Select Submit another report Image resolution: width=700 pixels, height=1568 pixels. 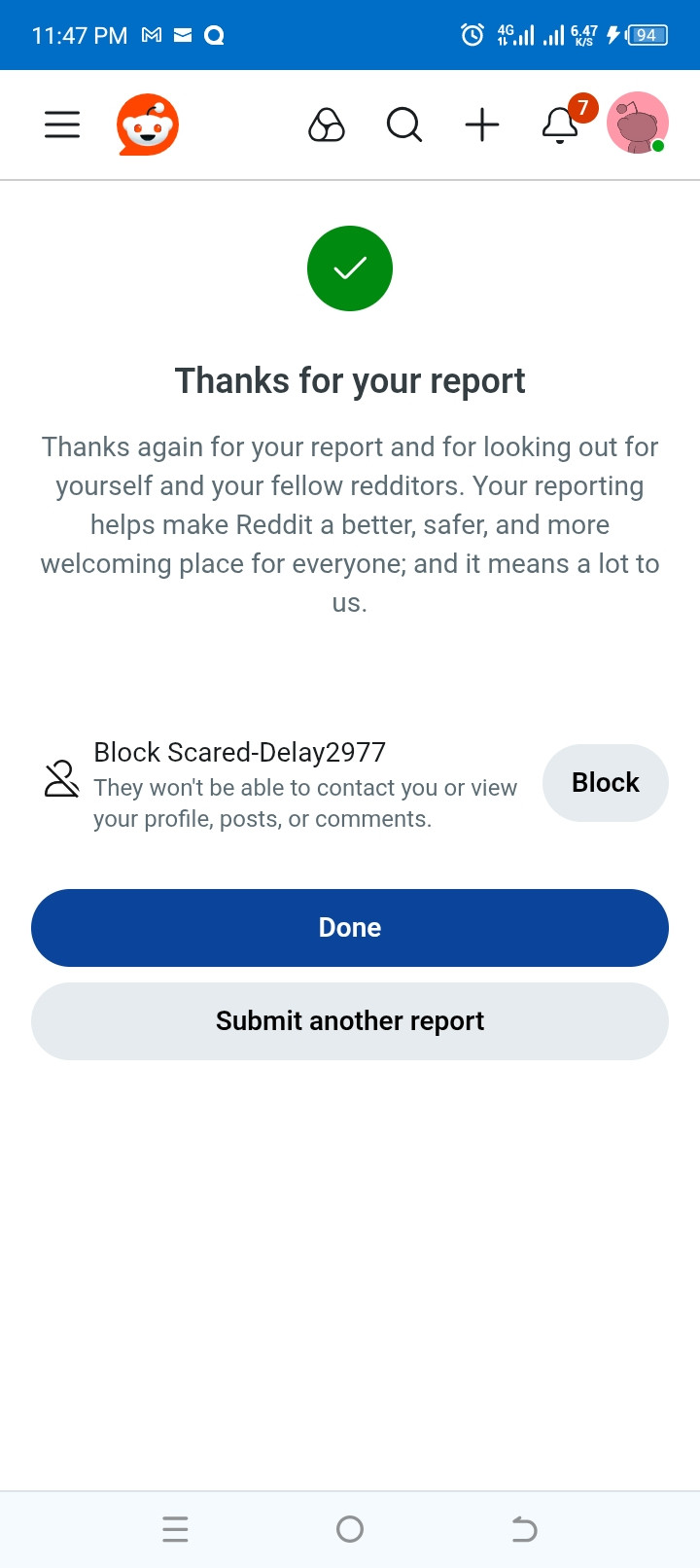[350, 1021]
